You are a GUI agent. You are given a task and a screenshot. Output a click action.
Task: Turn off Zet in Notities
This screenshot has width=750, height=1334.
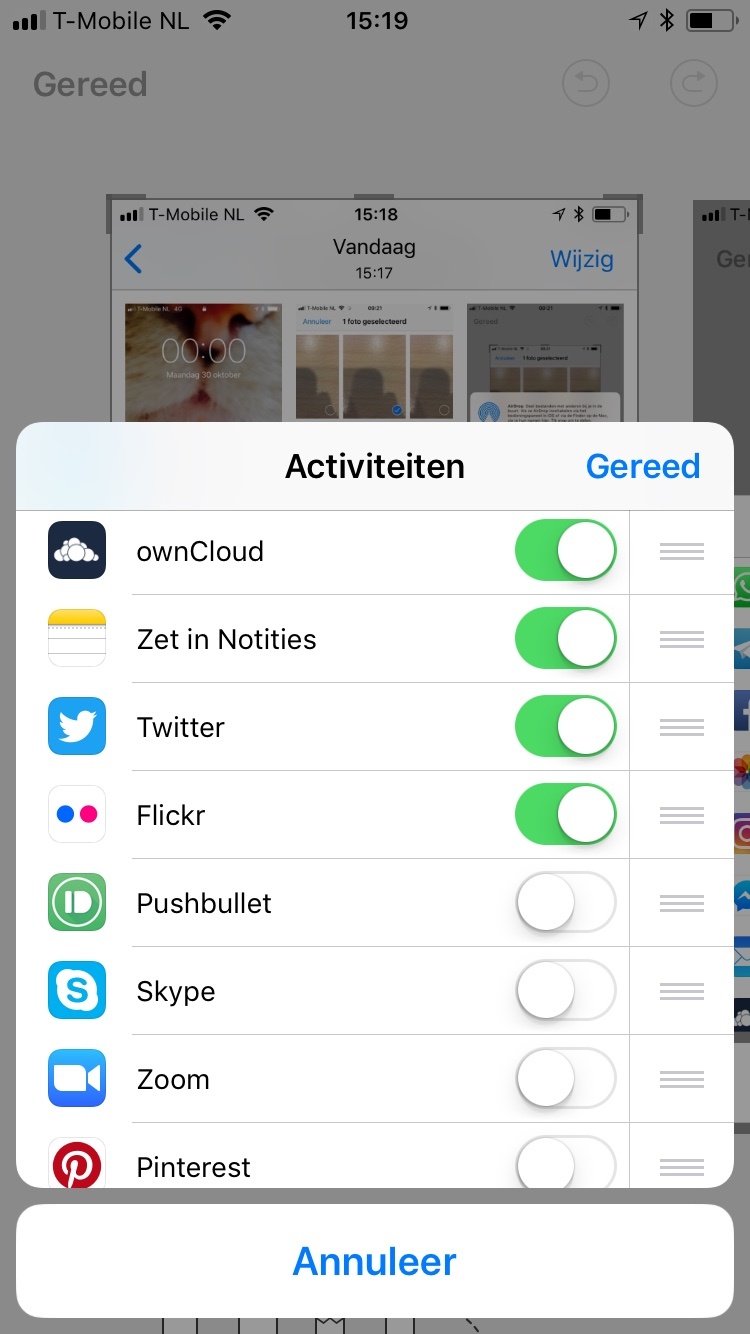tap(565, 638)
